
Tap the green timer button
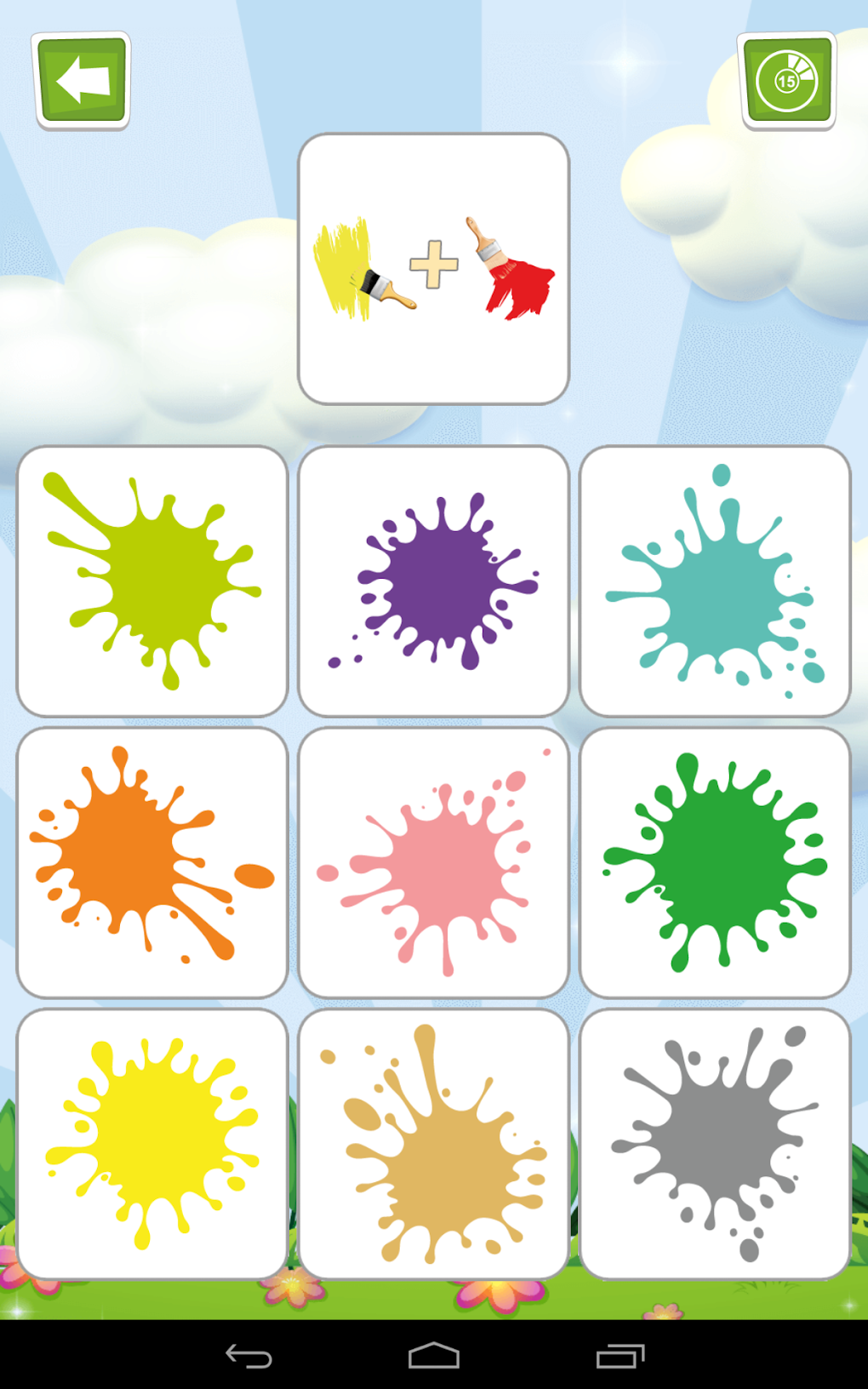(x=787, y=80)
